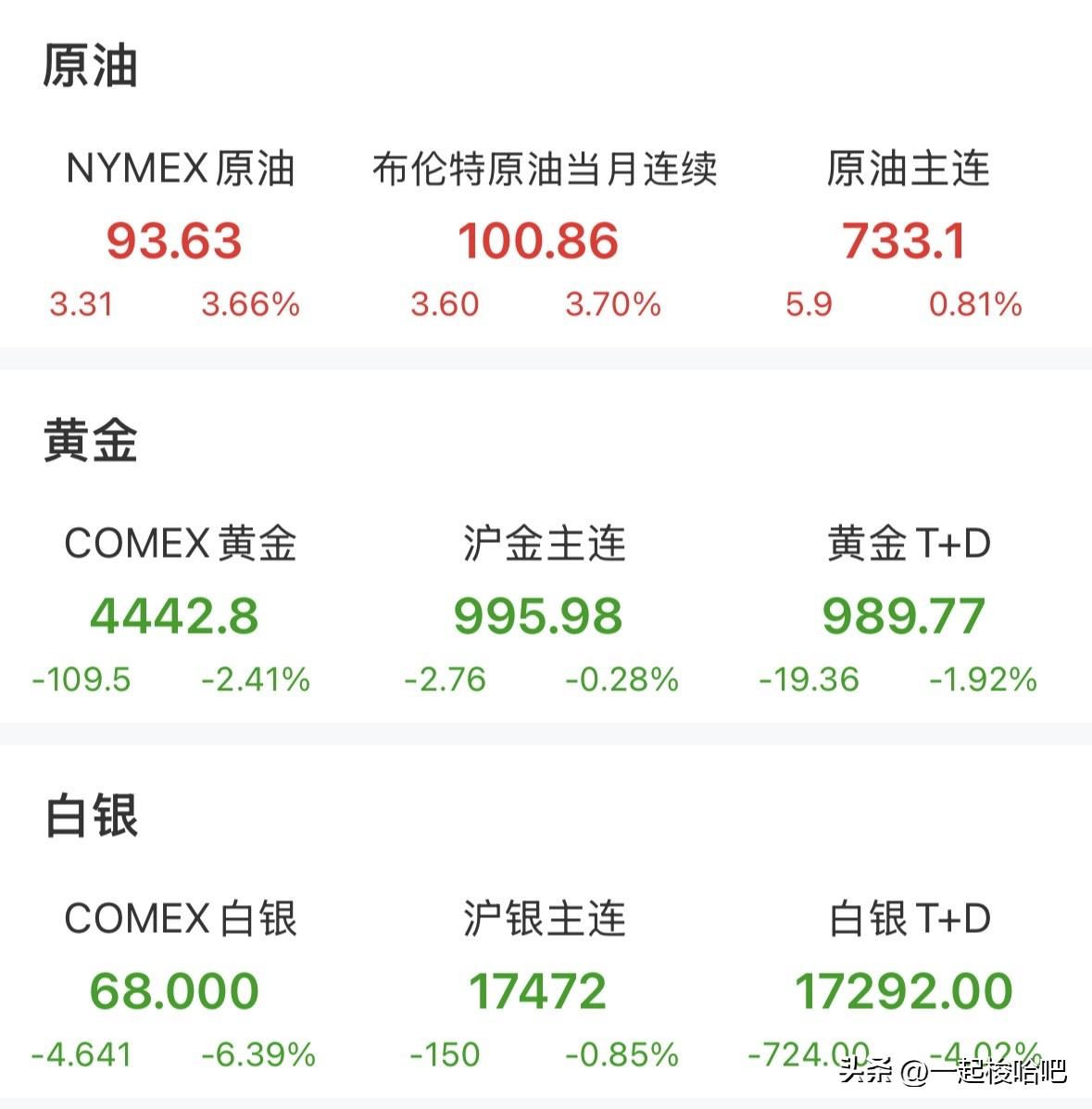The width and height of the screenshot is (1092, 1109).
Task: Select the 白银 T+D quote
Action: pyautogui.click(x=910, y=919)
